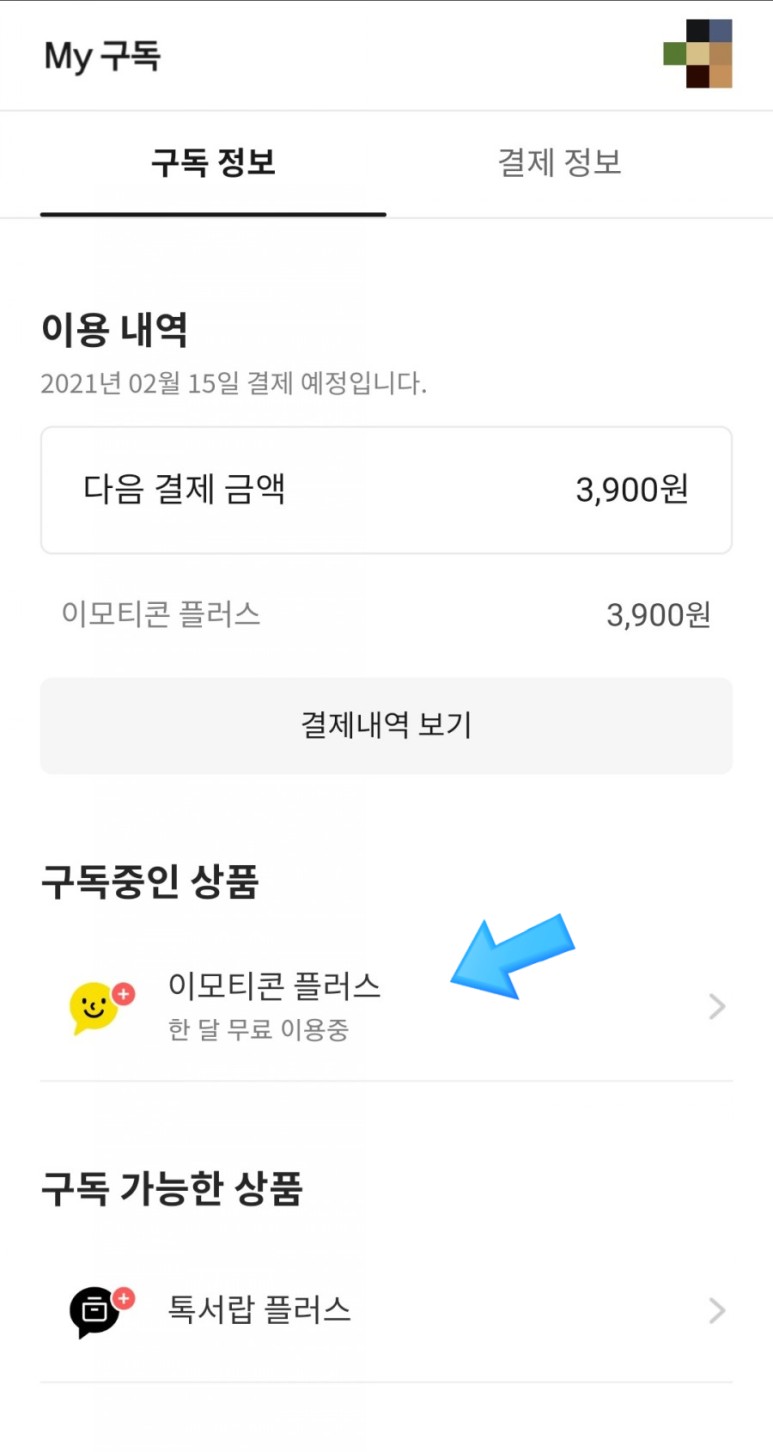Select the yellow speech bubble icon
Viewport: 773px width, 1452px height.
point(95,1010)
